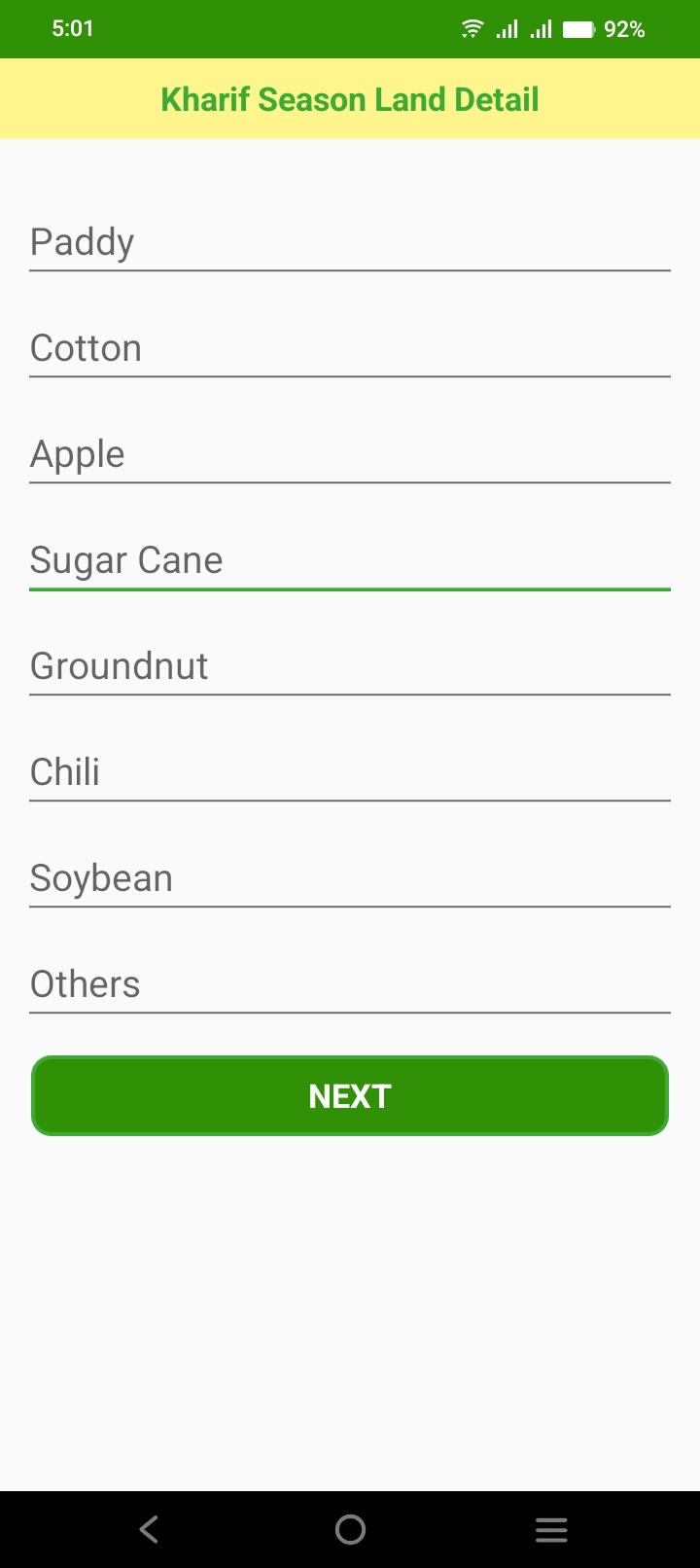This screenshot has width=700, height=1568.
Task: Open recent apps from navigation bar
Action: point(551,1530)
